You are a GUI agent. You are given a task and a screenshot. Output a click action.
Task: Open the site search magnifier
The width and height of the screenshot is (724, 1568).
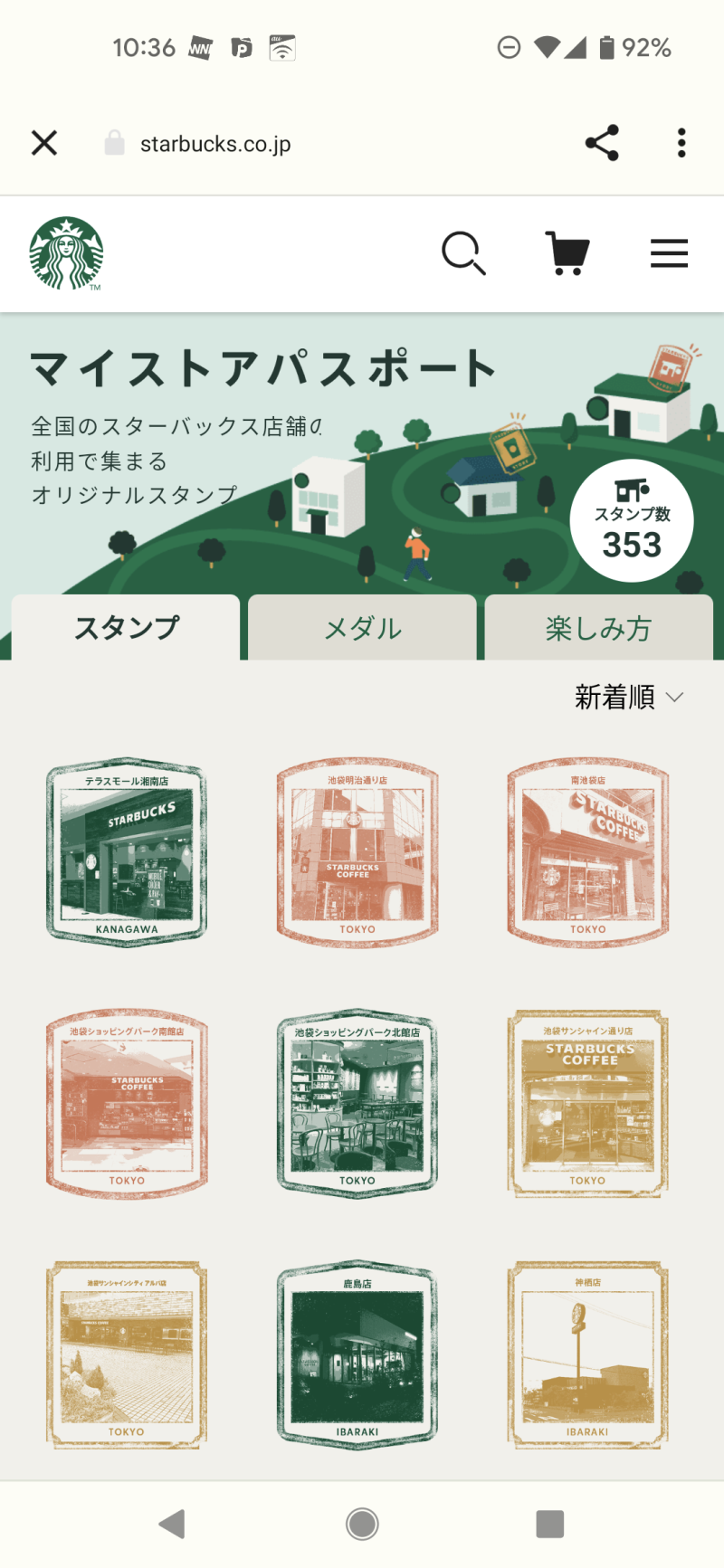(x=463, y=253)
